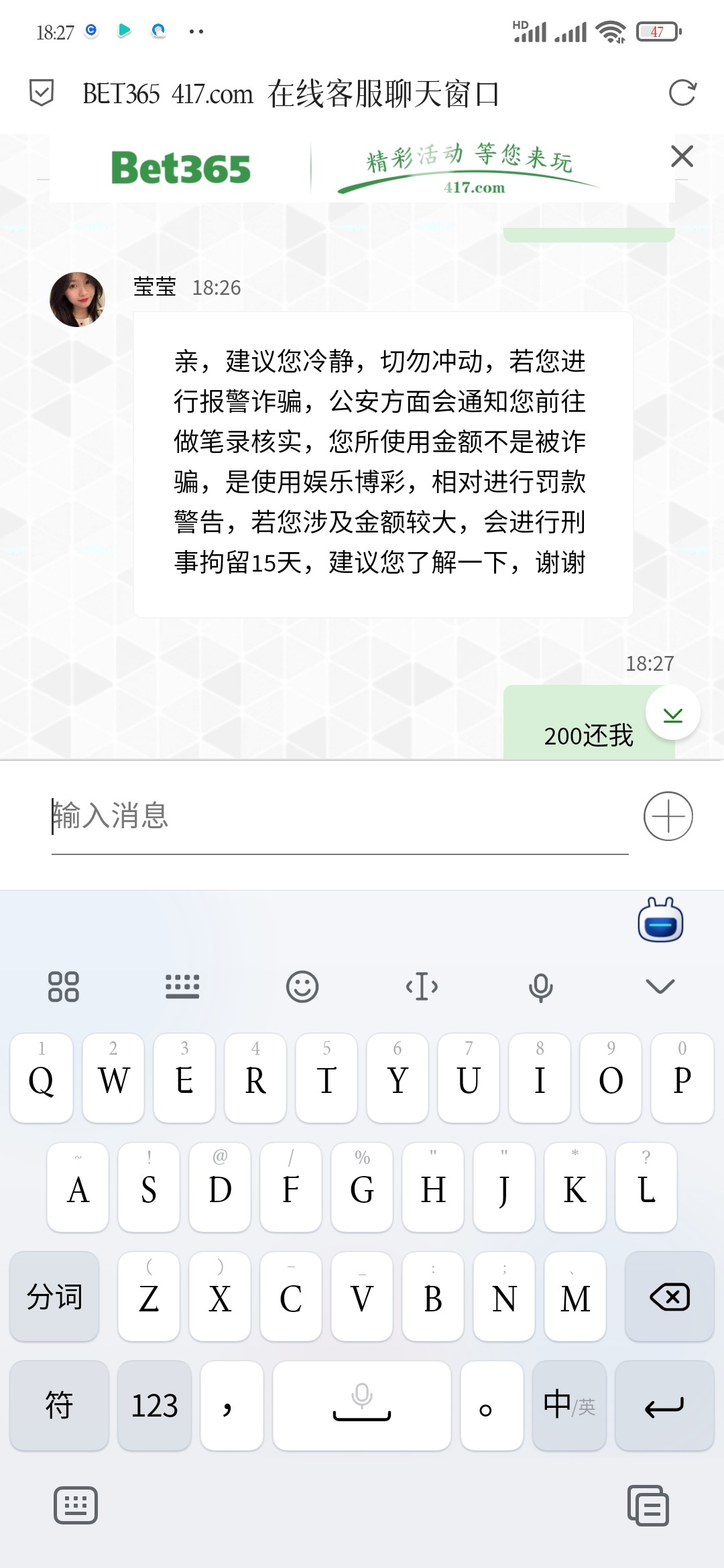
Task: Open the keyboard's AI assistant robot icon
Action: 660,921
